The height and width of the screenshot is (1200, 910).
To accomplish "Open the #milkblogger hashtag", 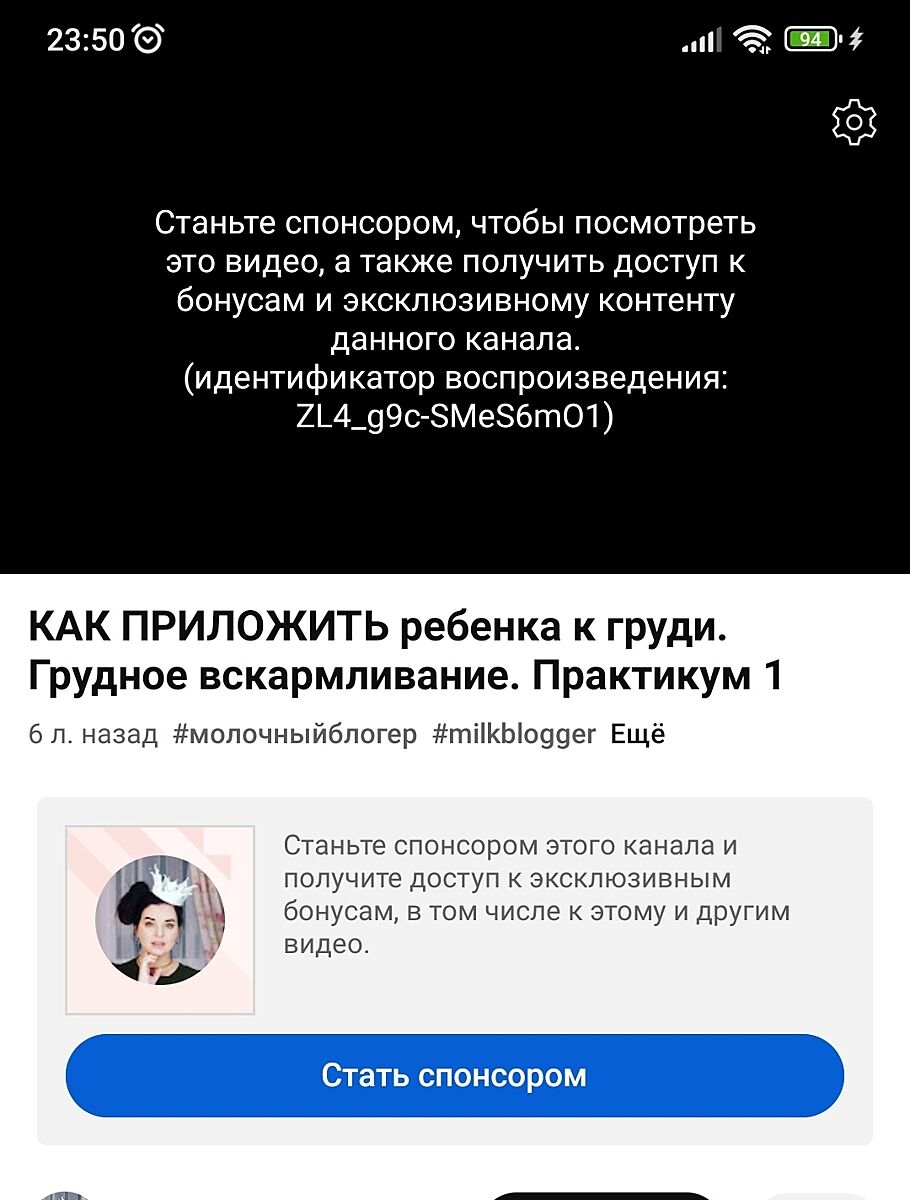I will pyautogui.click(x=514, y=735).
